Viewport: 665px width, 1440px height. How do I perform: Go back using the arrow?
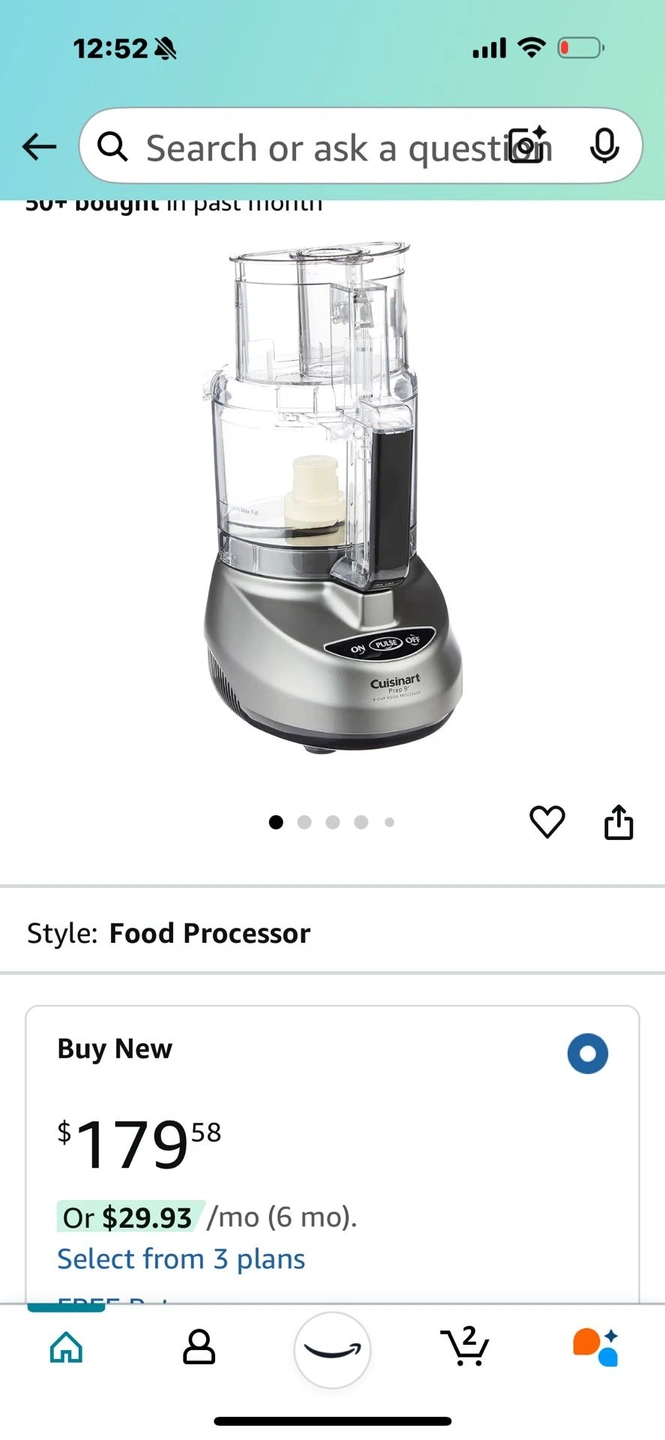pyautogui.click(x=39, y=148)
